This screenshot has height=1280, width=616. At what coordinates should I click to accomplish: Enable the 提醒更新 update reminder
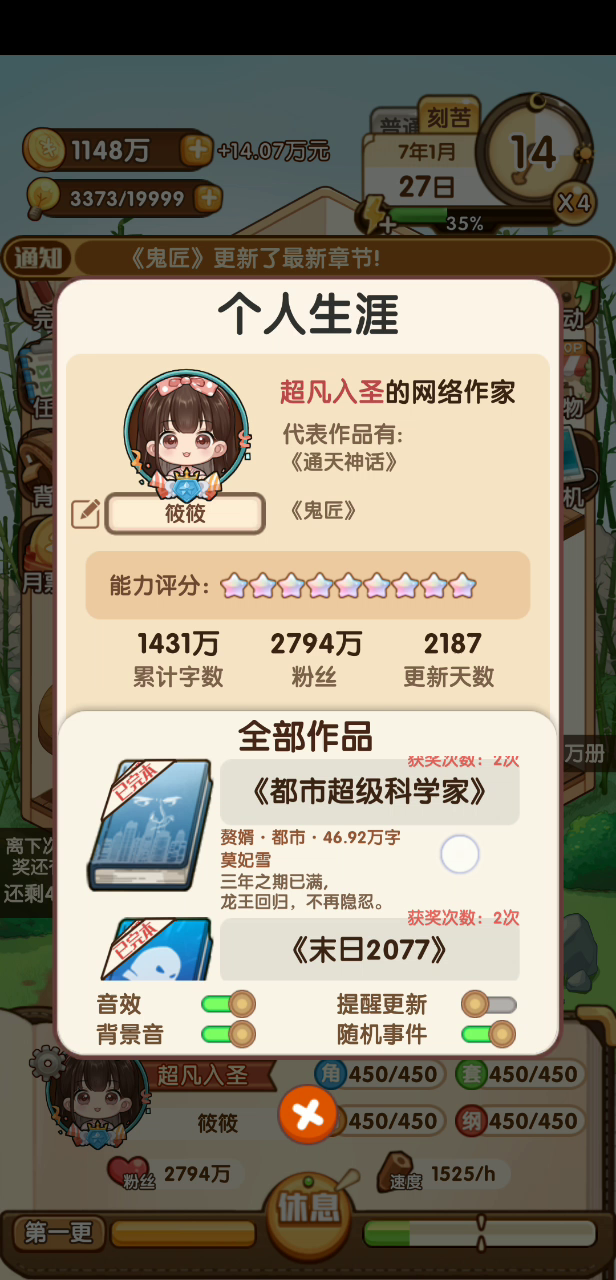tap(488, 1004)
